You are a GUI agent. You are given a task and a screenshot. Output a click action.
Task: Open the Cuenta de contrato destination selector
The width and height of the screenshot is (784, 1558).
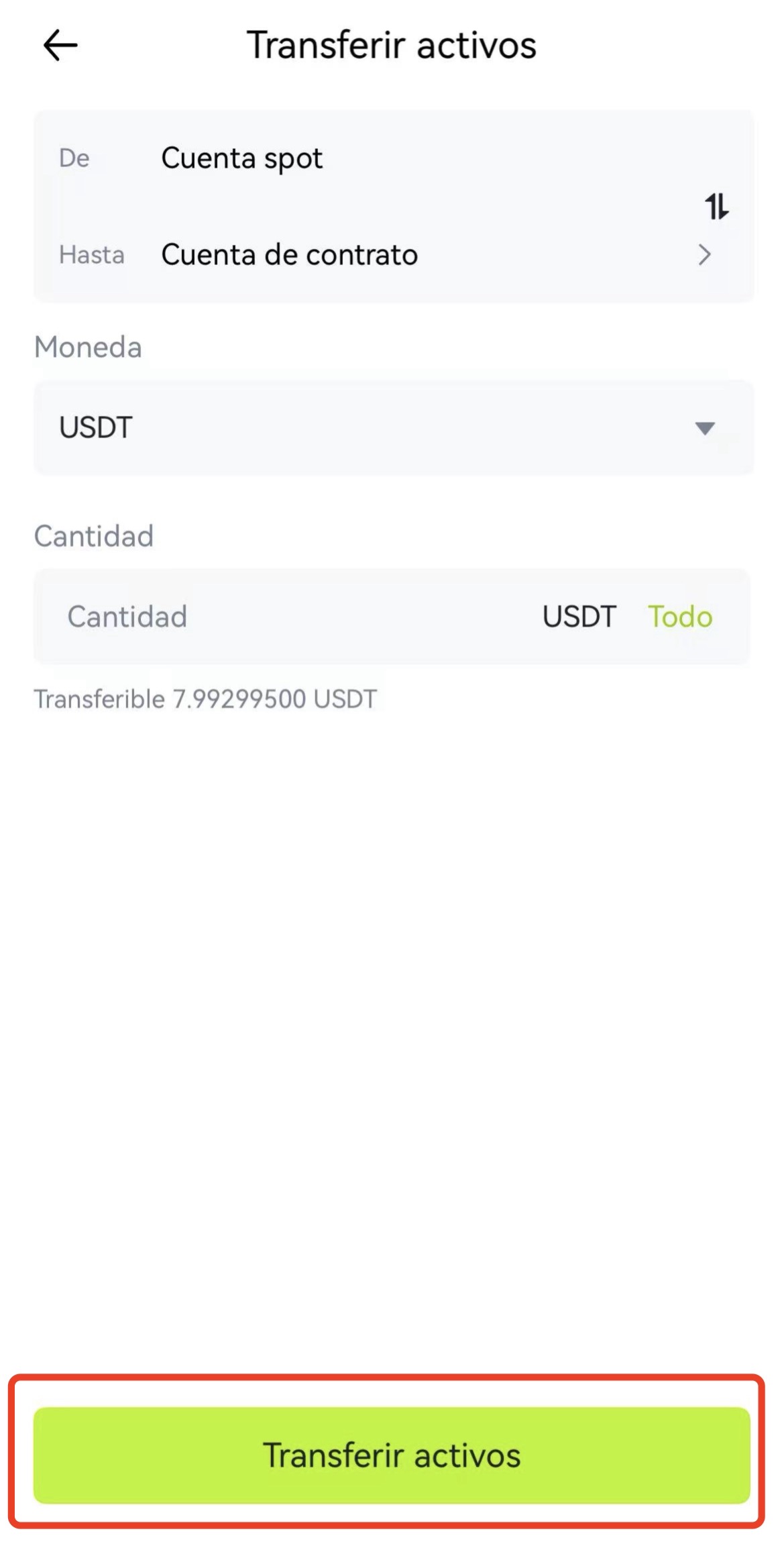point(393,255)
